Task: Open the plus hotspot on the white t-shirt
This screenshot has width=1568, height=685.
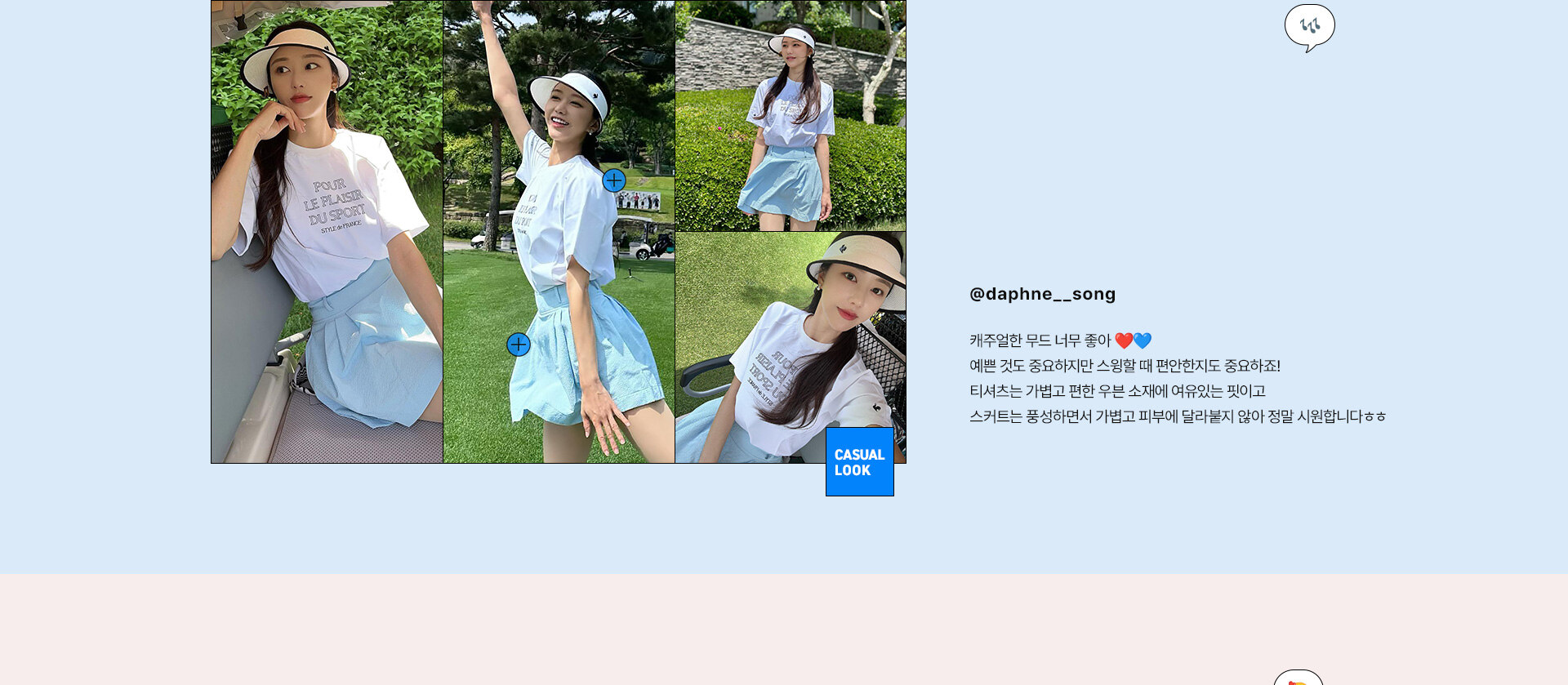Action: pyautogui.click(x=614, y=180)
